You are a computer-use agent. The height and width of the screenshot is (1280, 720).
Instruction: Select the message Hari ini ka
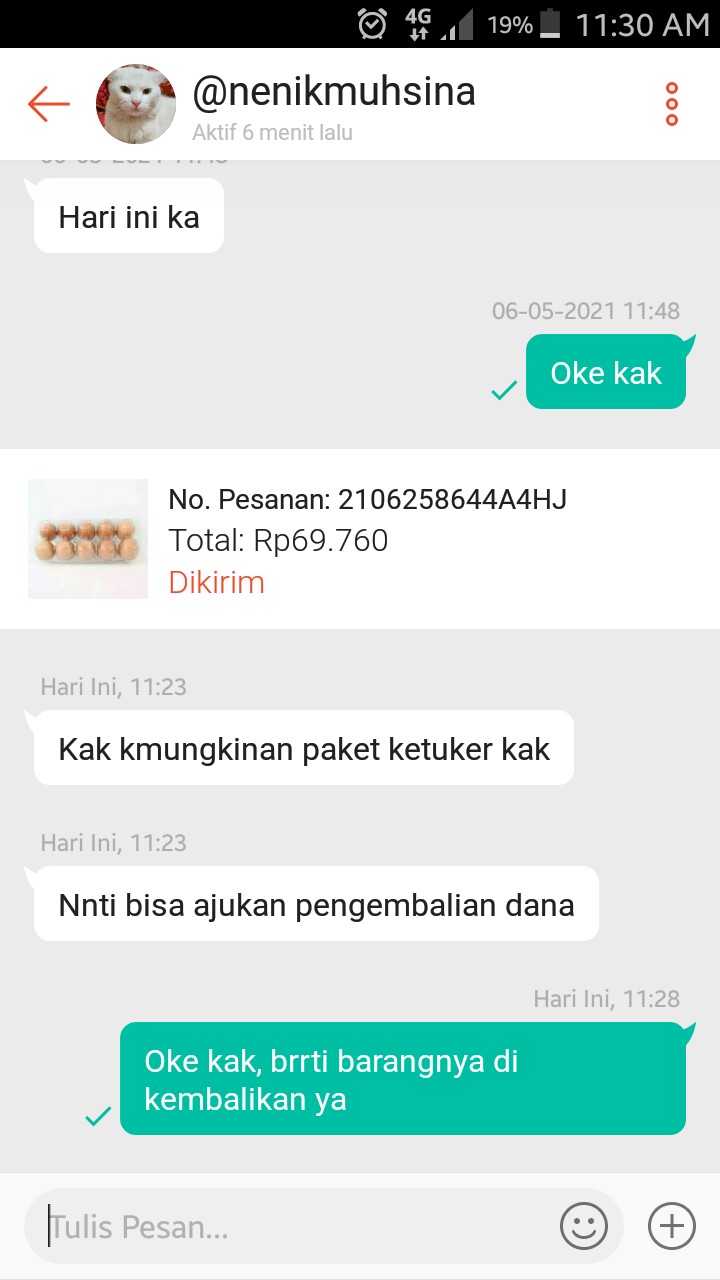point(128,215)
